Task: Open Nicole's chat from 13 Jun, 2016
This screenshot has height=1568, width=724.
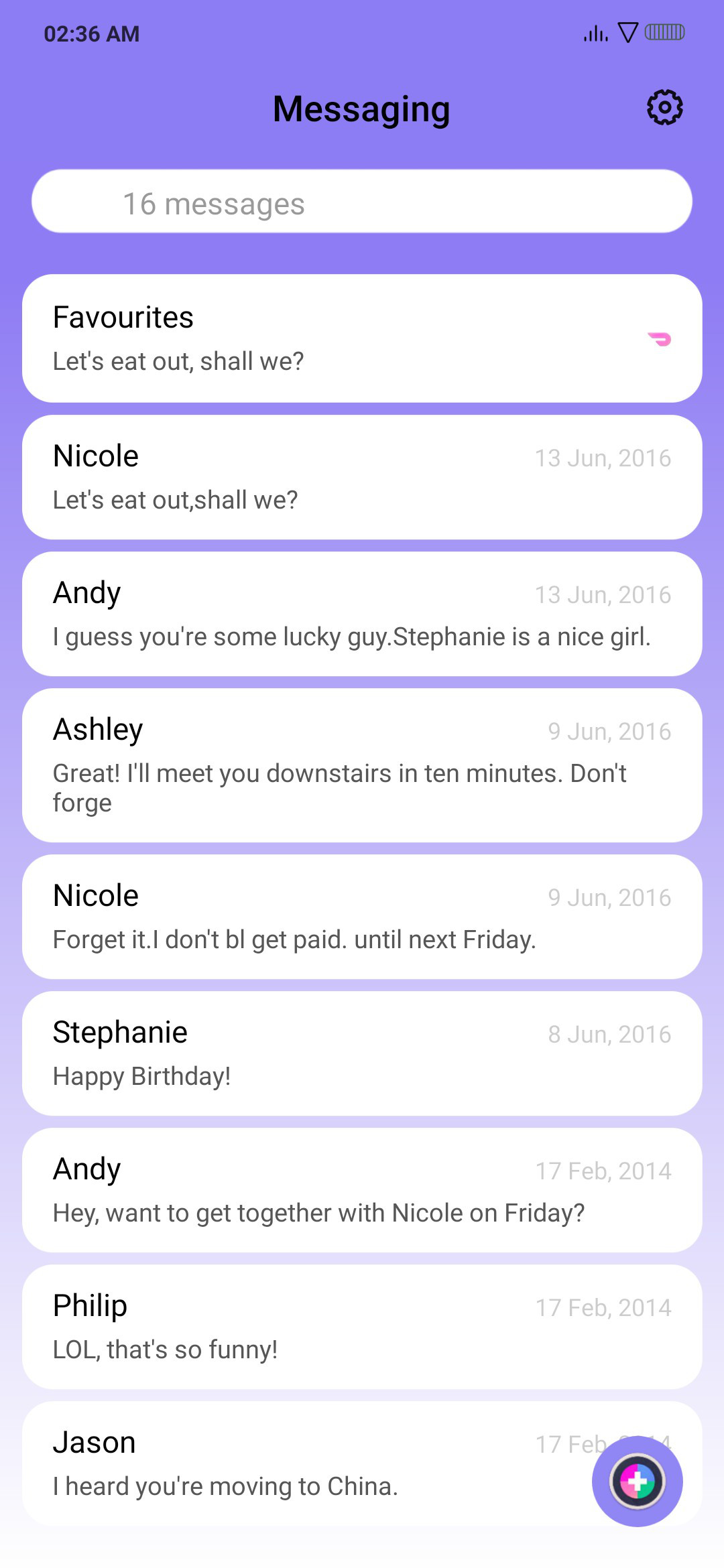Action: (x=362, y=477)
